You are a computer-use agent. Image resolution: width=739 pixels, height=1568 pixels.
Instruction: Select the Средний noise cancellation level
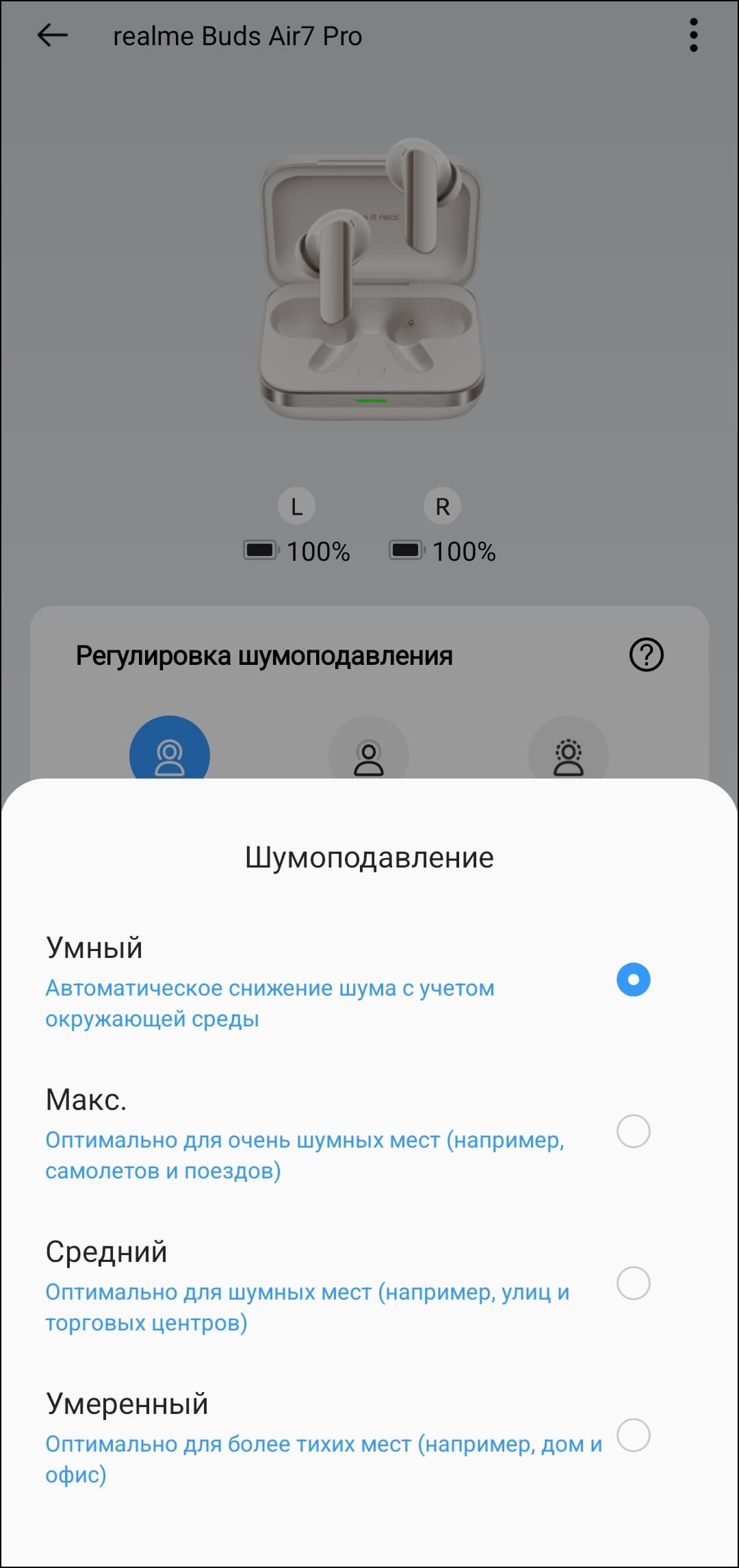coord(633,1283)
